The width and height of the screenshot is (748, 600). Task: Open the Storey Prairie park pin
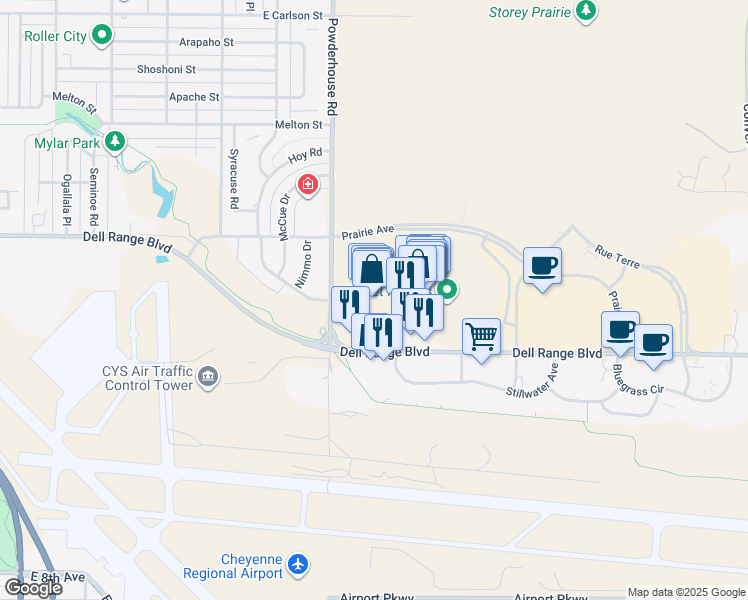point(586,10)
